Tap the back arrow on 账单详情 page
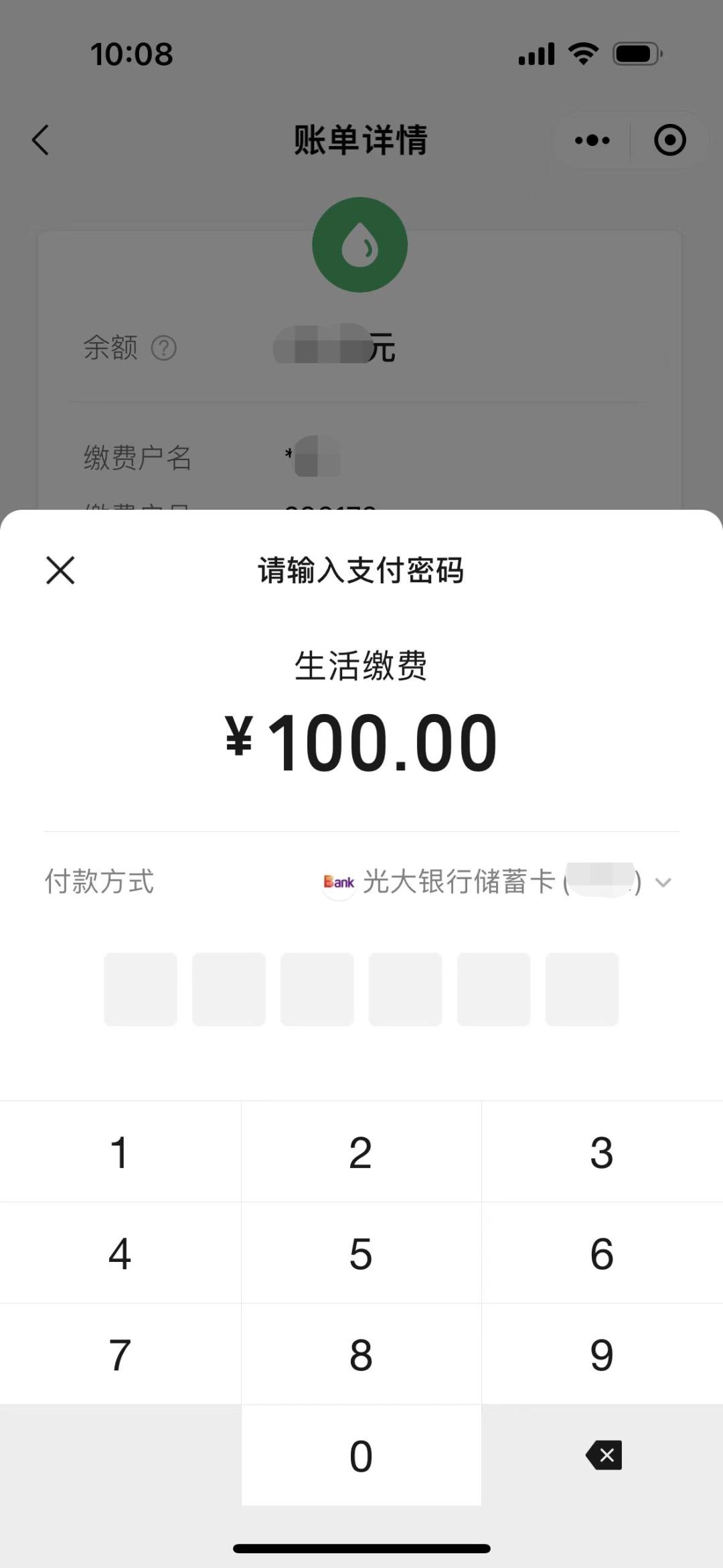Image resolution: width=723 pixels, height=1568 pixels. (x=40, y=140)
